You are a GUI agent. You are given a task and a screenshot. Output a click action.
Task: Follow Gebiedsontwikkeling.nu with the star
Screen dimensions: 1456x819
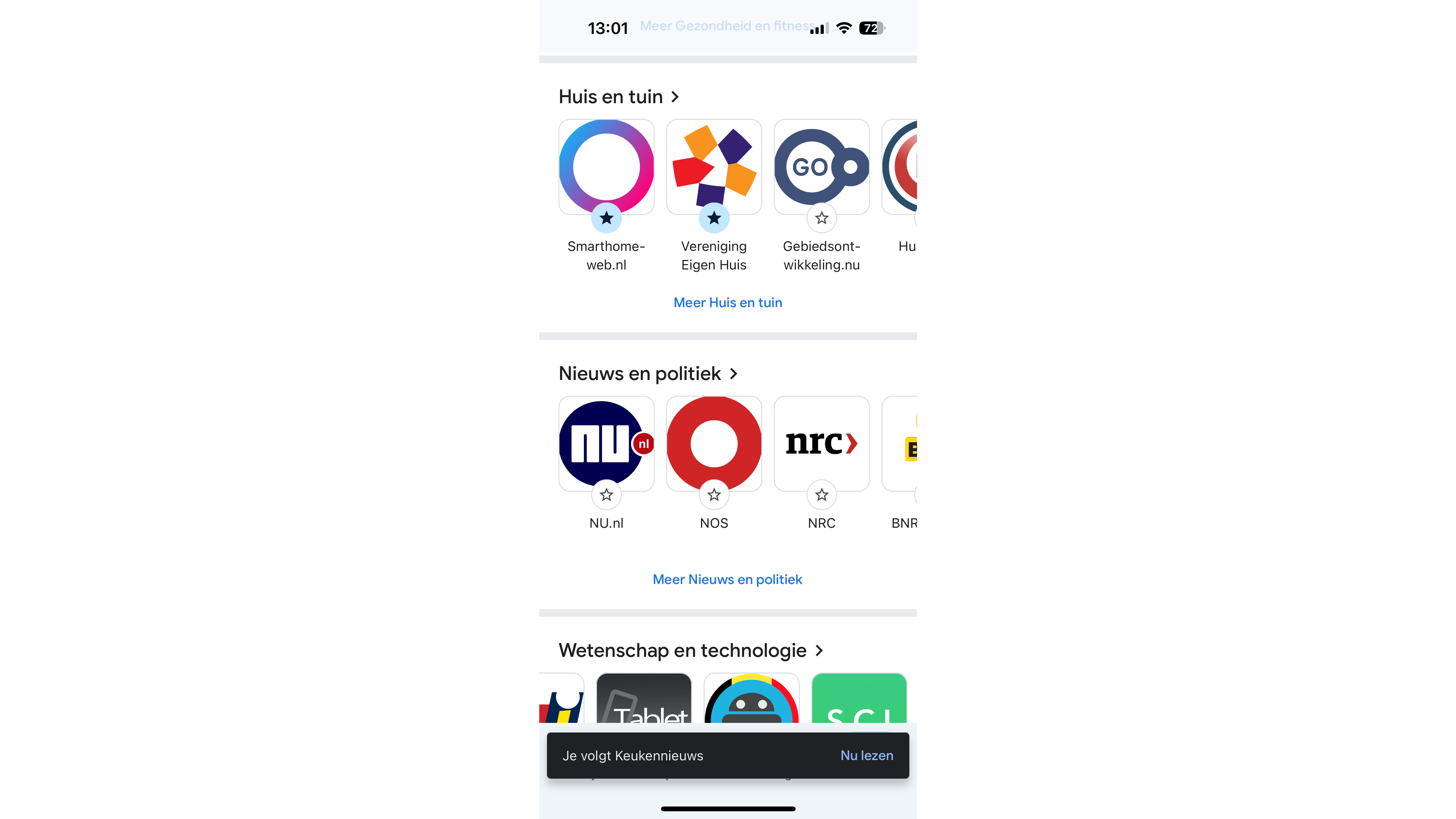point(821,218)
